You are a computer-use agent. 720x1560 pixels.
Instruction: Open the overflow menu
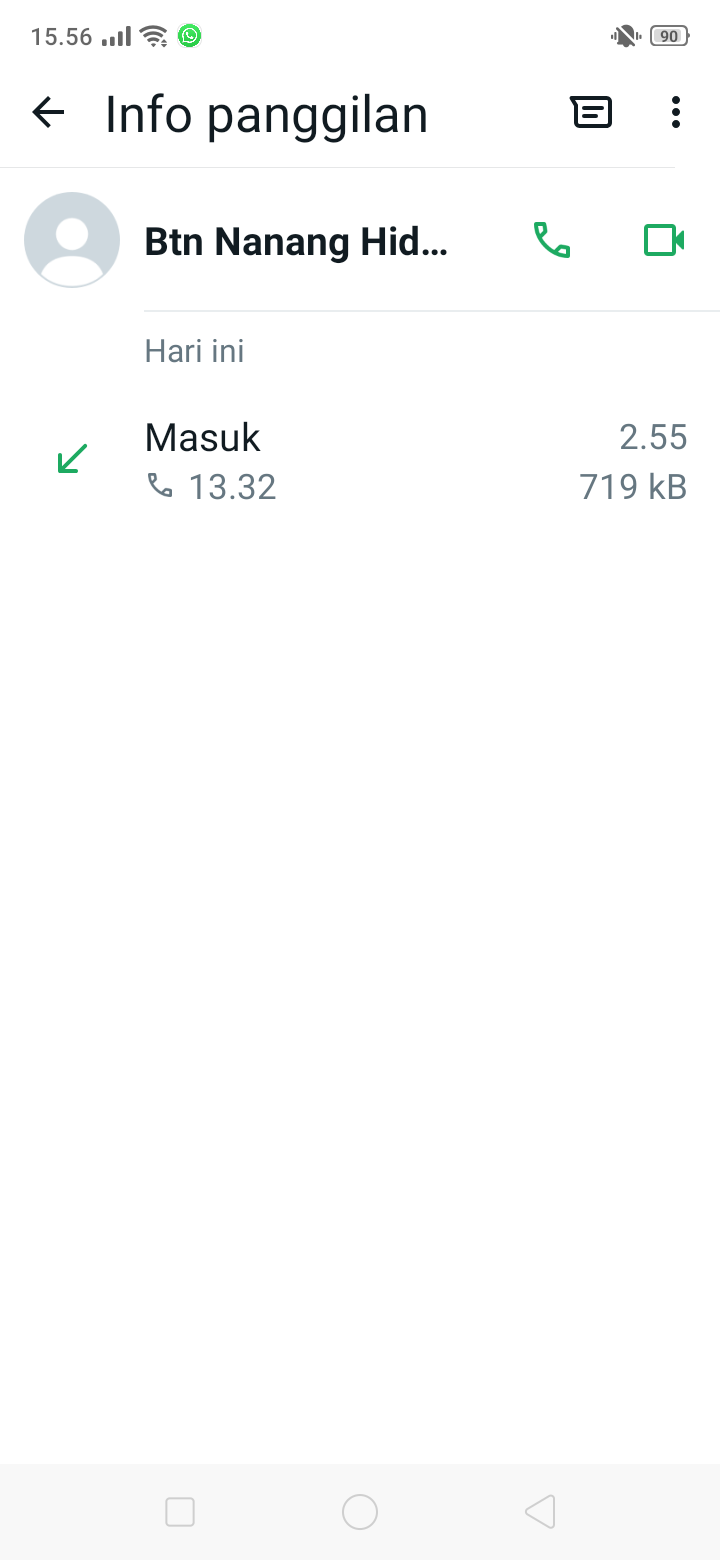point(676,113)
